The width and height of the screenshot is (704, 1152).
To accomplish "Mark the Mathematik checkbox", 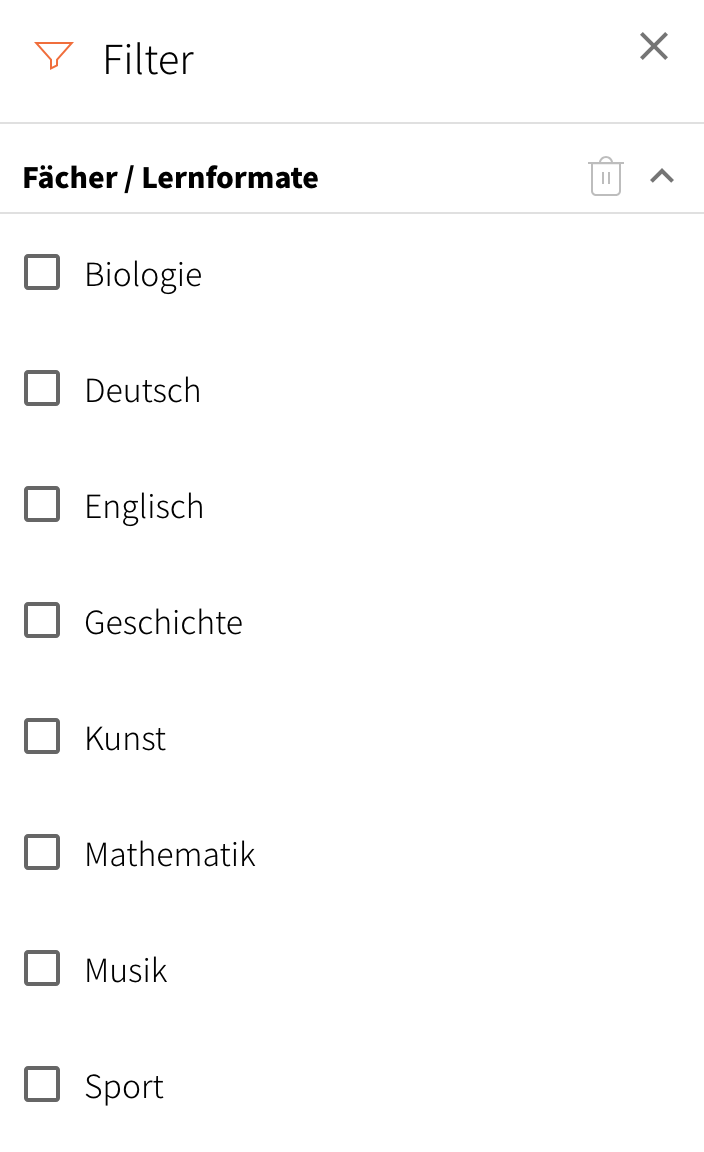I will coord(42,852).
